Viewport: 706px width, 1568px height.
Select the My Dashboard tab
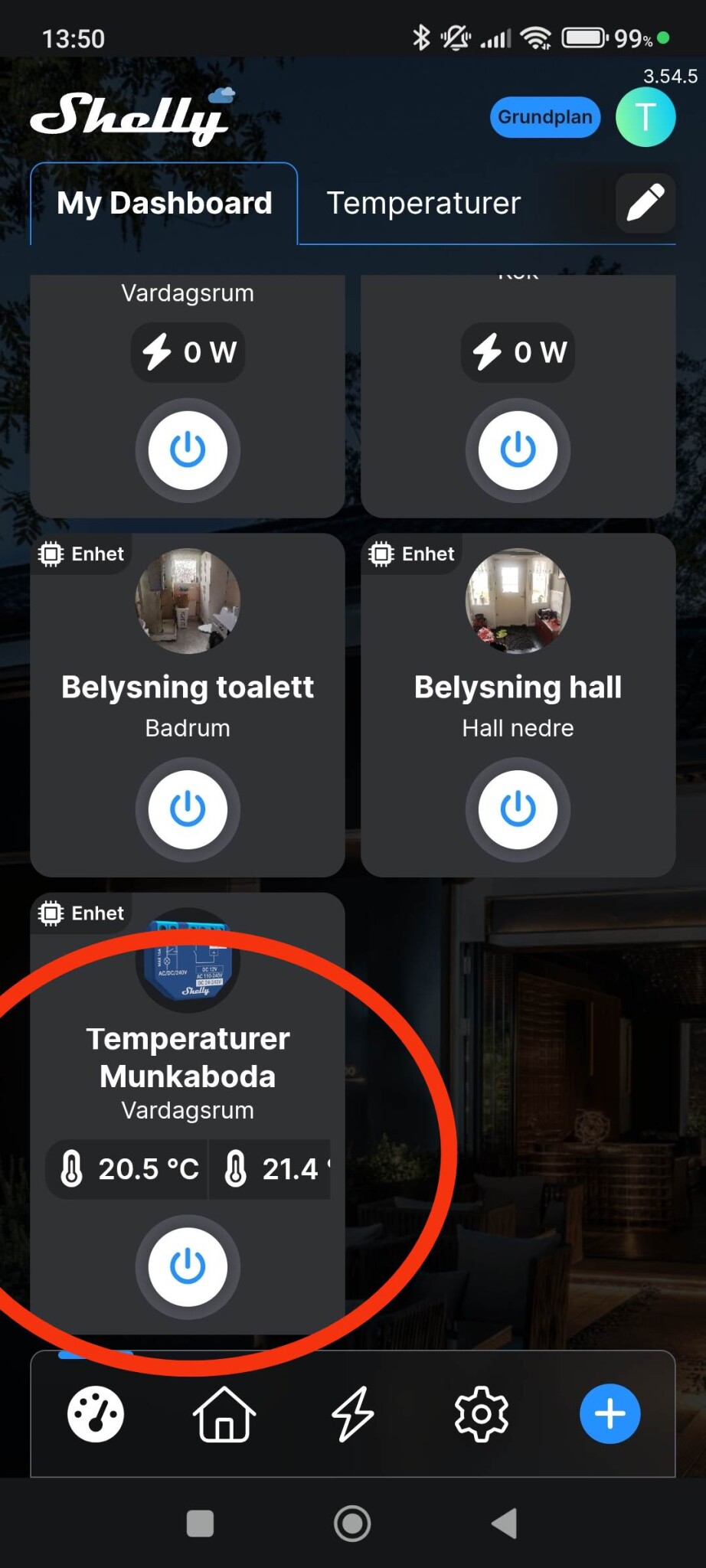click(164, 203)
